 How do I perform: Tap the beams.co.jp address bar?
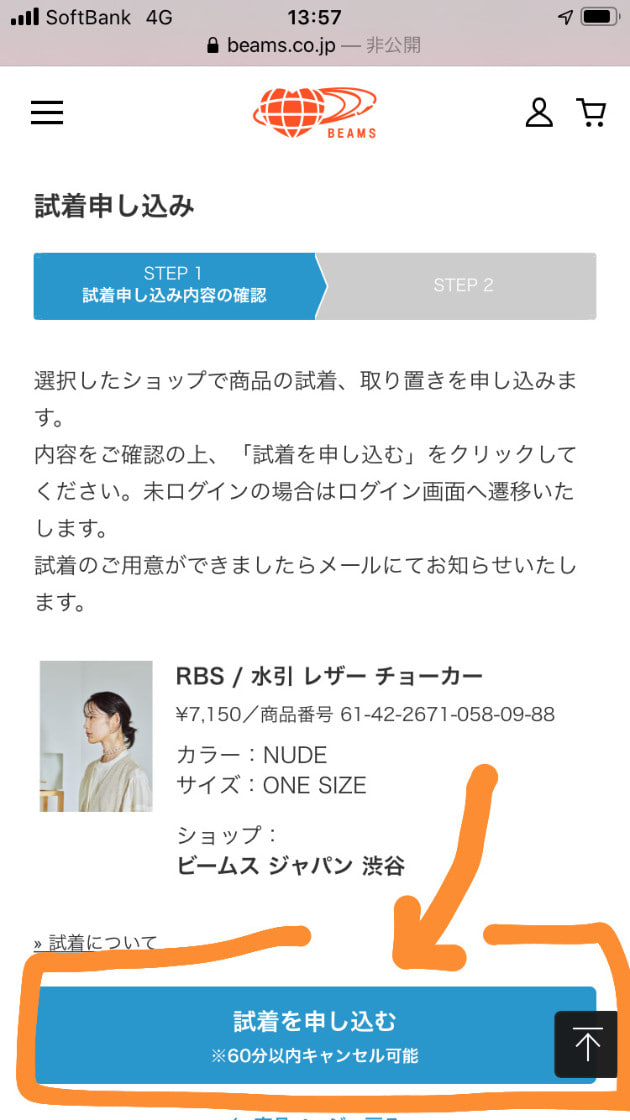click(x=315, y=46)
